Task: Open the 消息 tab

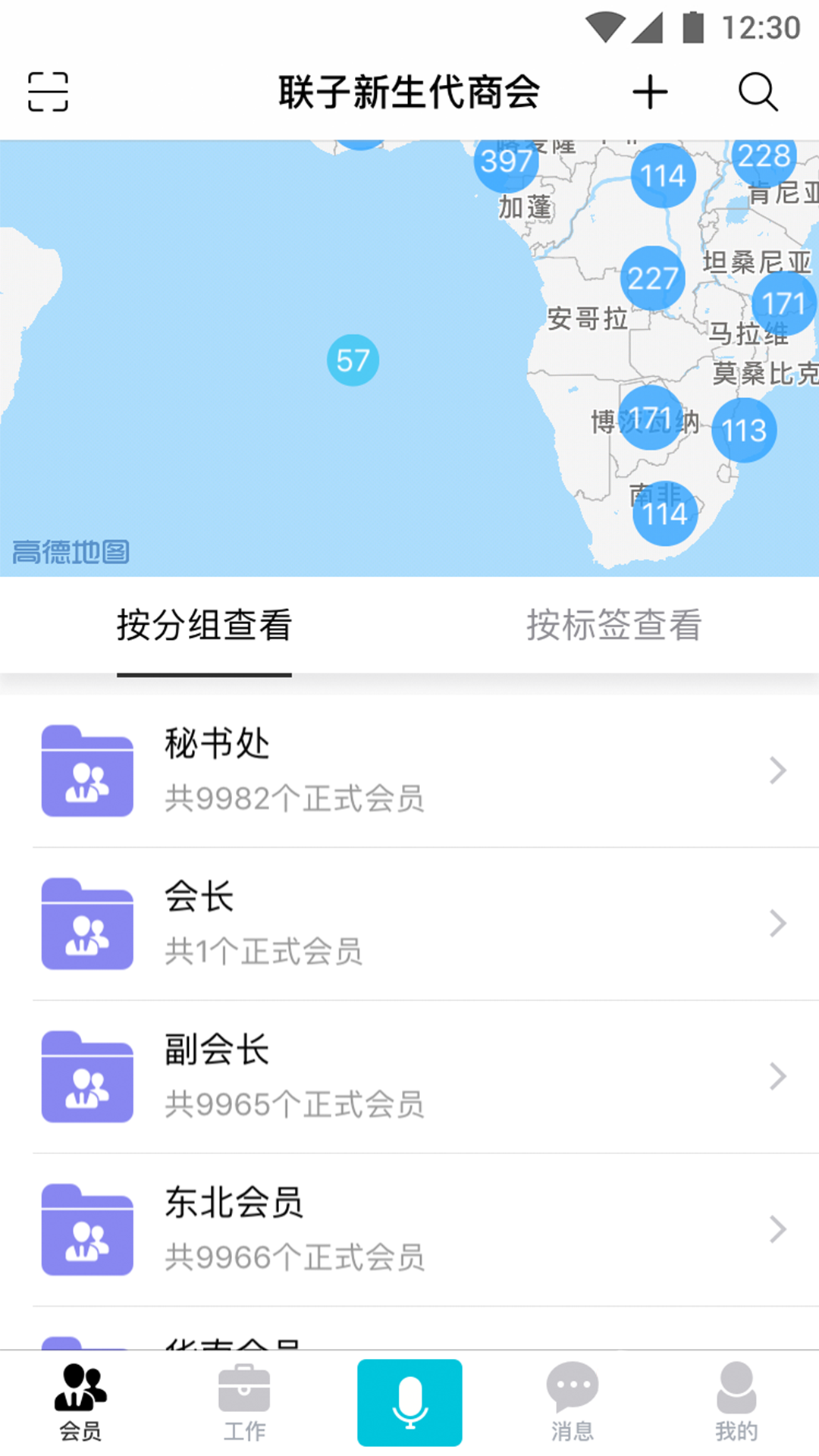Action: (x=573, y=1403)
